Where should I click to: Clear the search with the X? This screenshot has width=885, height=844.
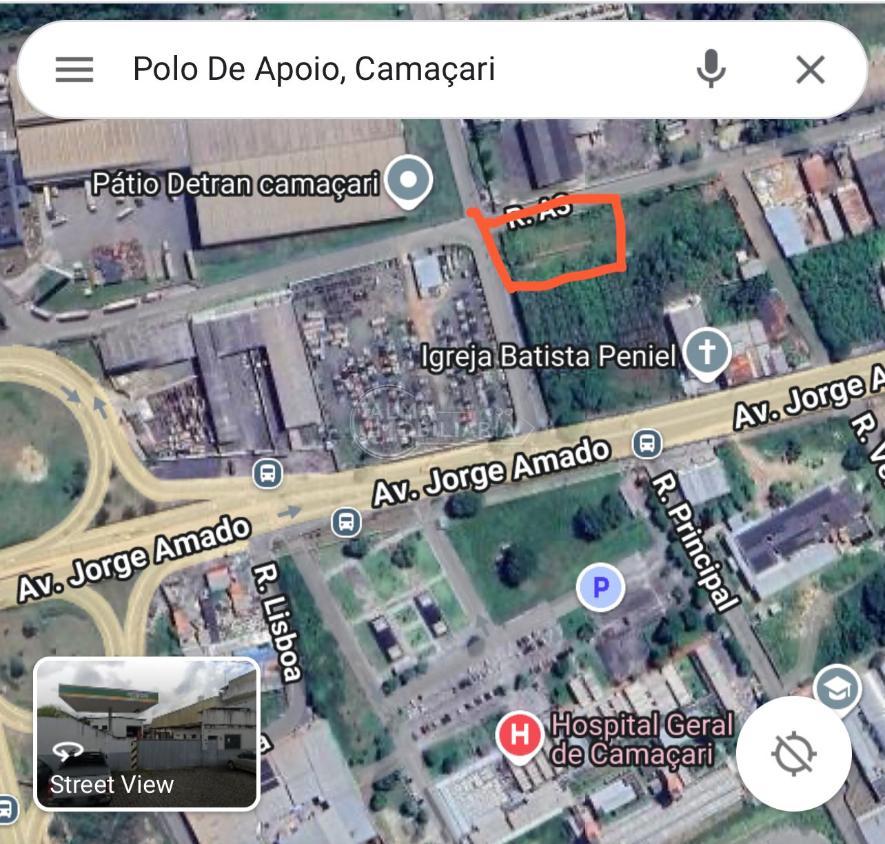coord(809,69)
